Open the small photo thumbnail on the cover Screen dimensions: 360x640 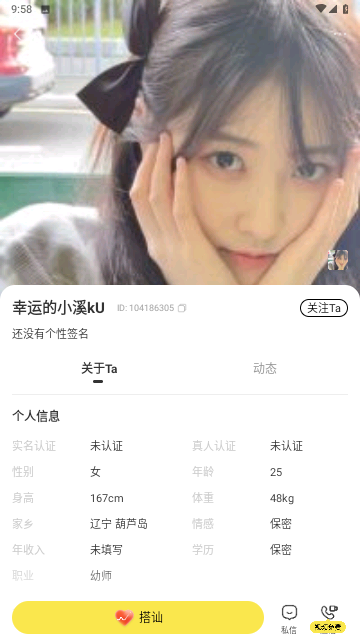click(x=338, y=260)
